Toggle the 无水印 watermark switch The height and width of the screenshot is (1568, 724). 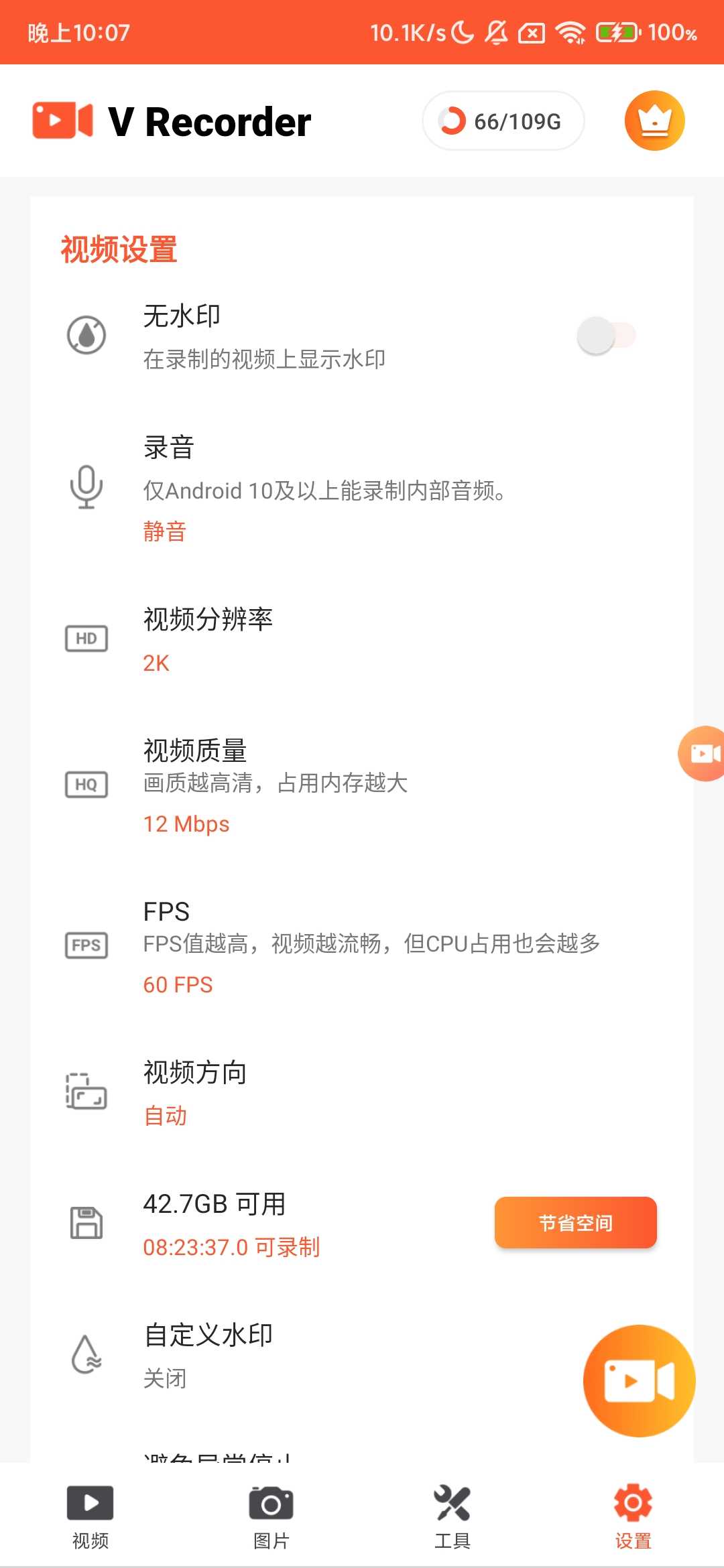pos(605,334)
